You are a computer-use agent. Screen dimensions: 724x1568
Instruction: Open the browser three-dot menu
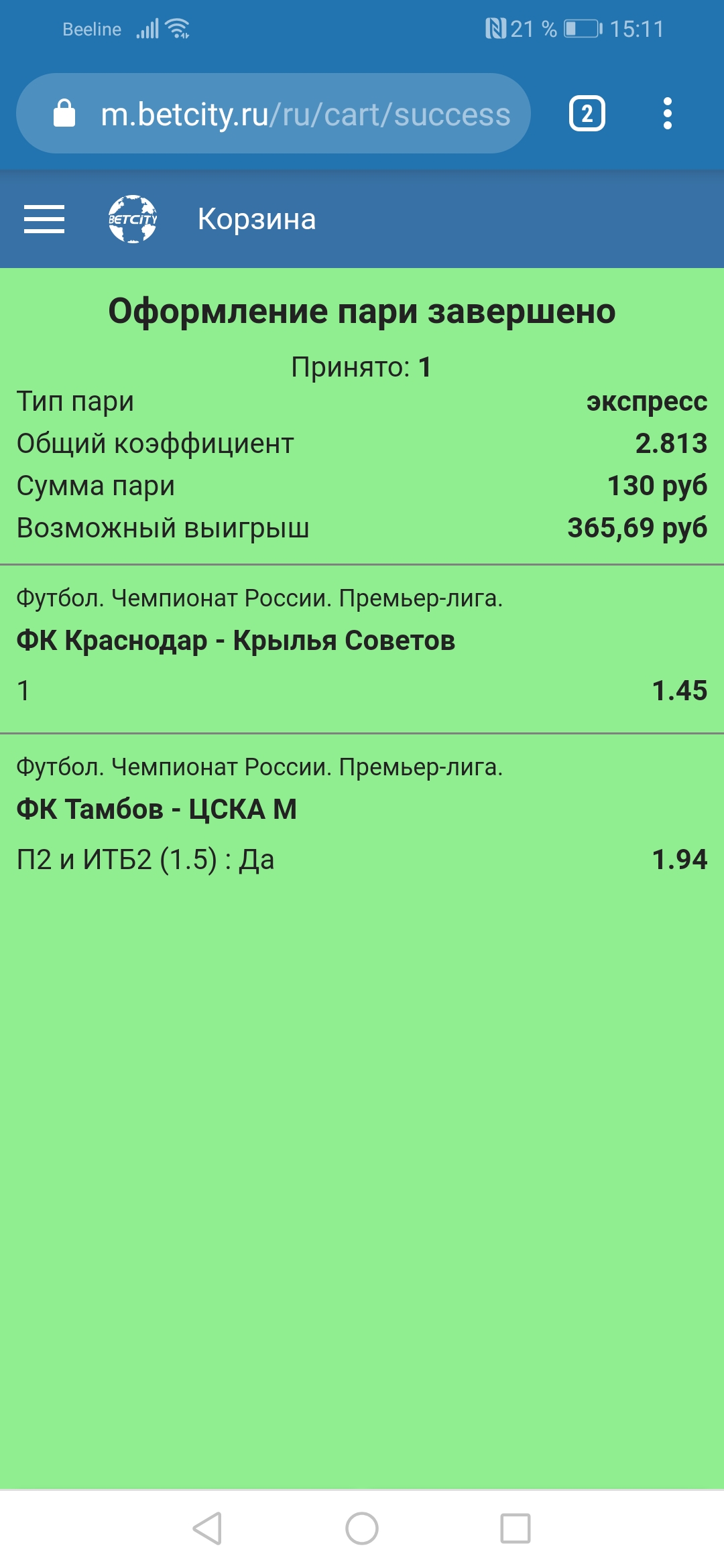666,113
